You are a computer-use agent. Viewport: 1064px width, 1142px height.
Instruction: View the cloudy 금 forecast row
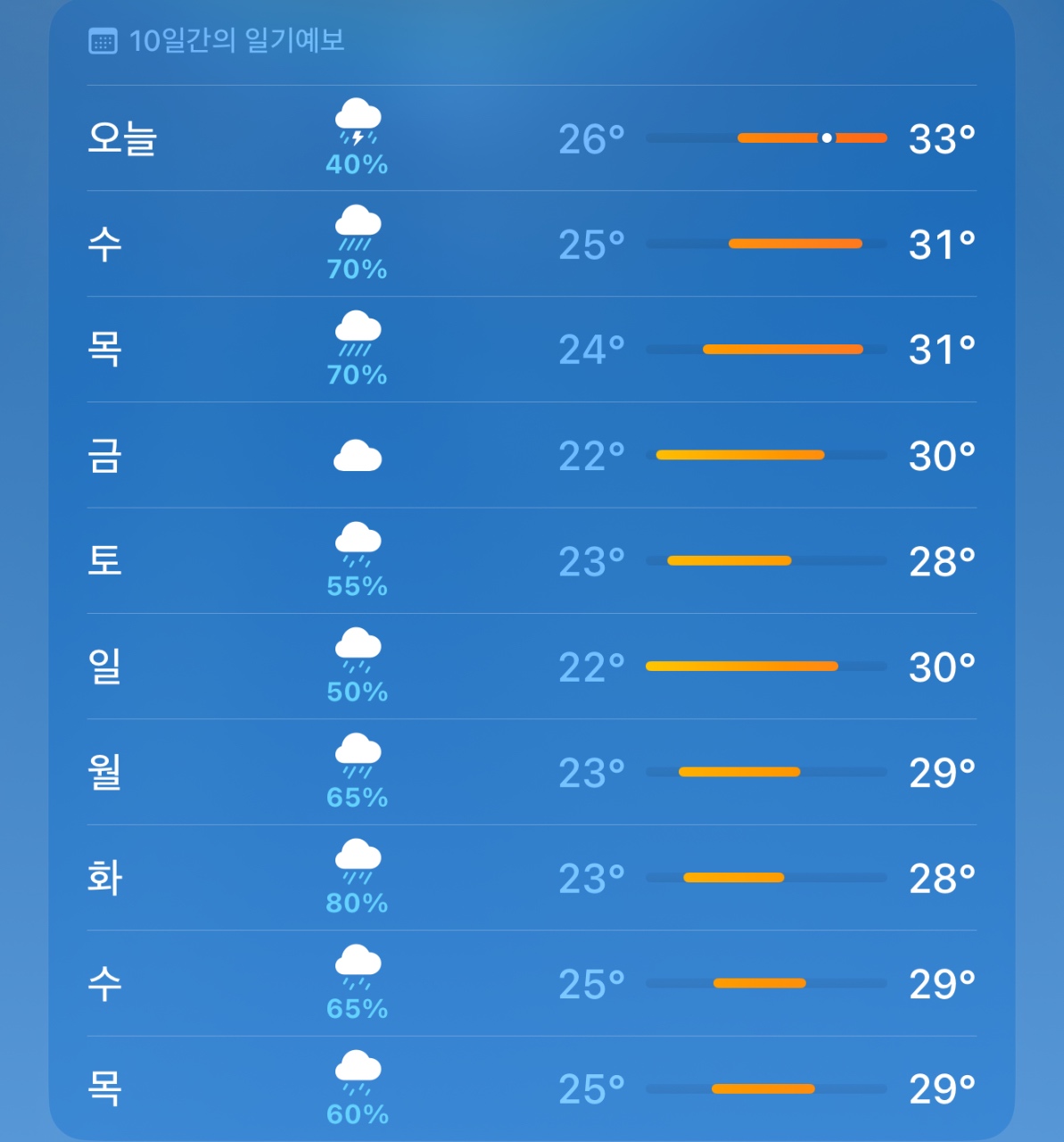click(x=532, y=455)
